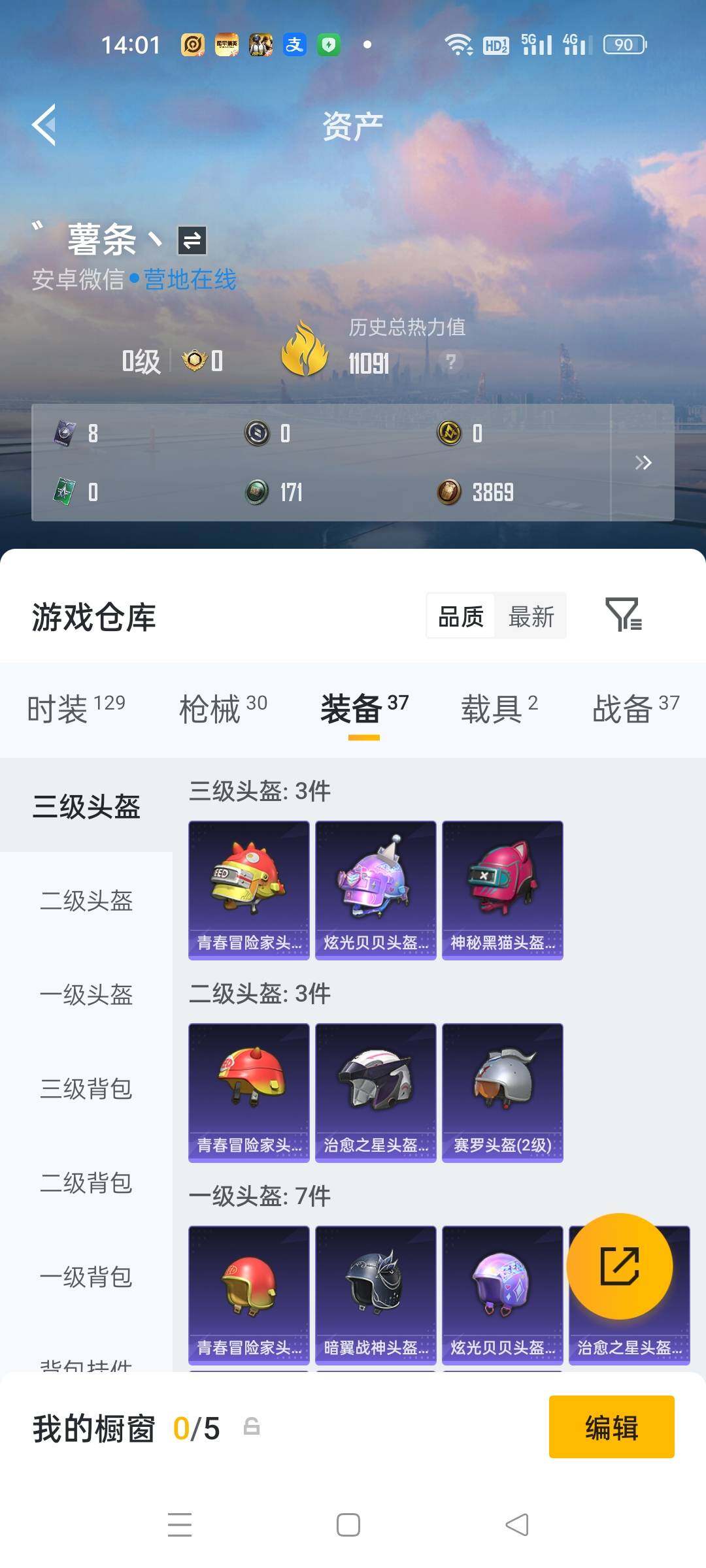Expand the currency panel with double arrows

tap(644, 462)
